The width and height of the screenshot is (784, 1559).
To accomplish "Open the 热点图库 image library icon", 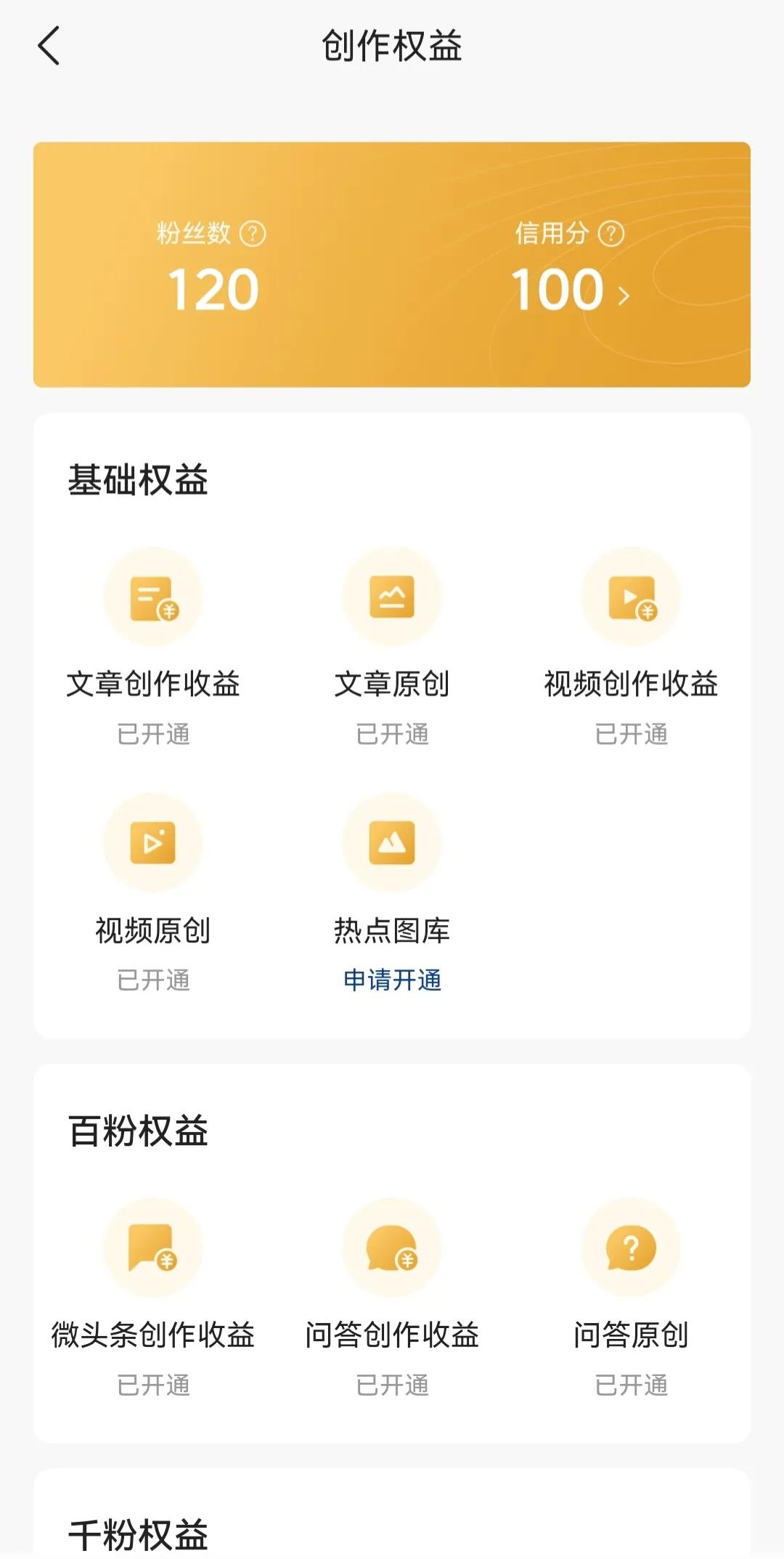I will point(392,842).
